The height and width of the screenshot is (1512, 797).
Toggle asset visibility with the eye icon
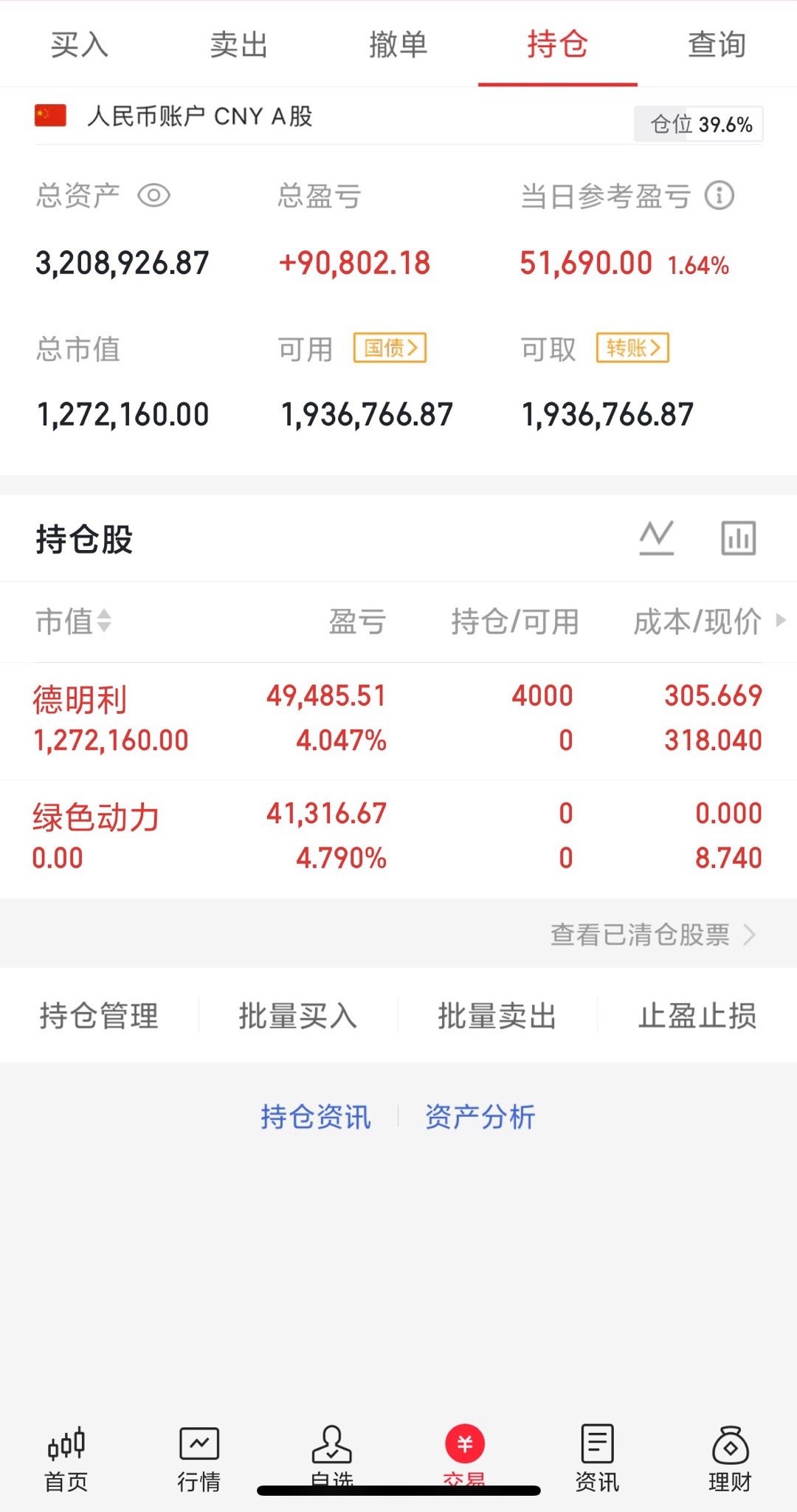[153, 195]
